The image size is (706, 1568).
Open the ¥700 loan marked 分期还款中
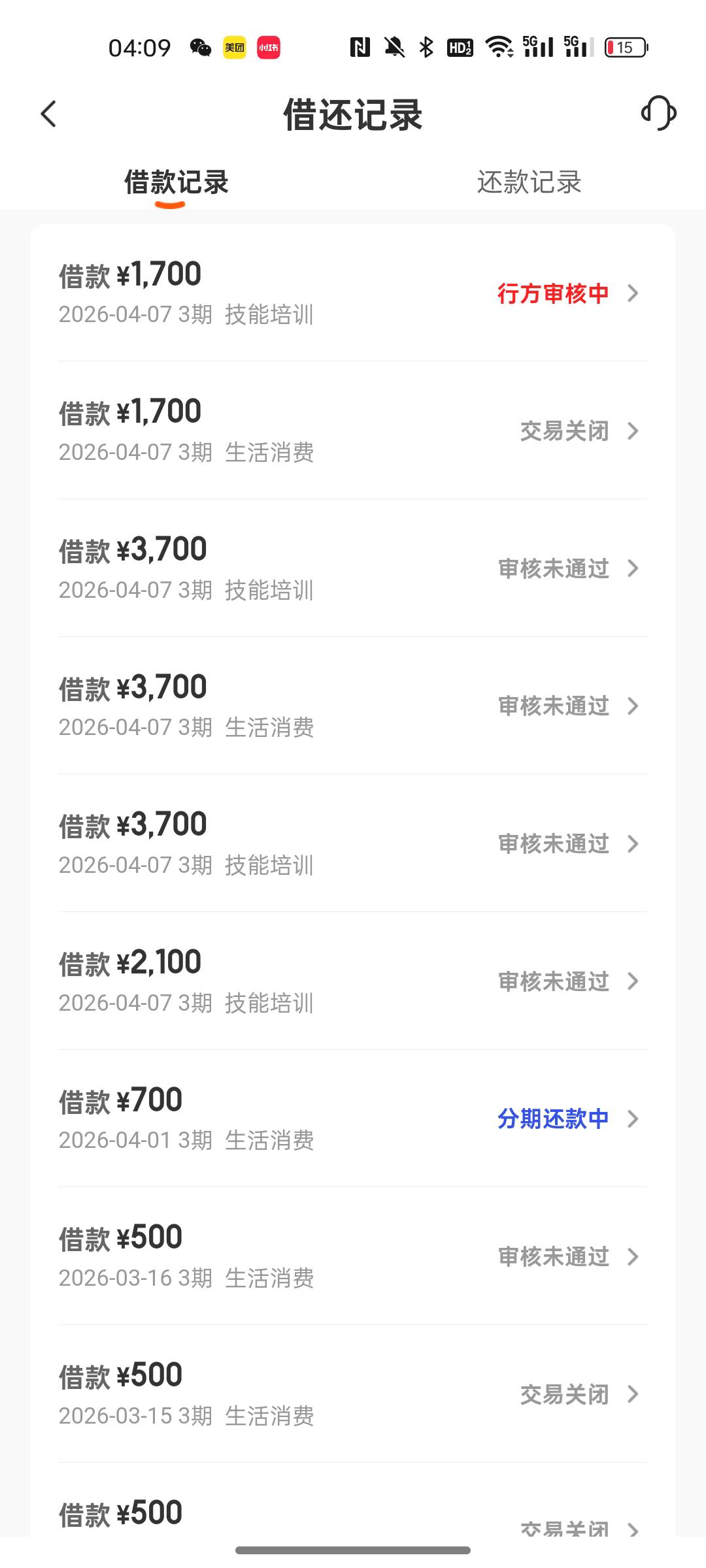[353, 1119]
